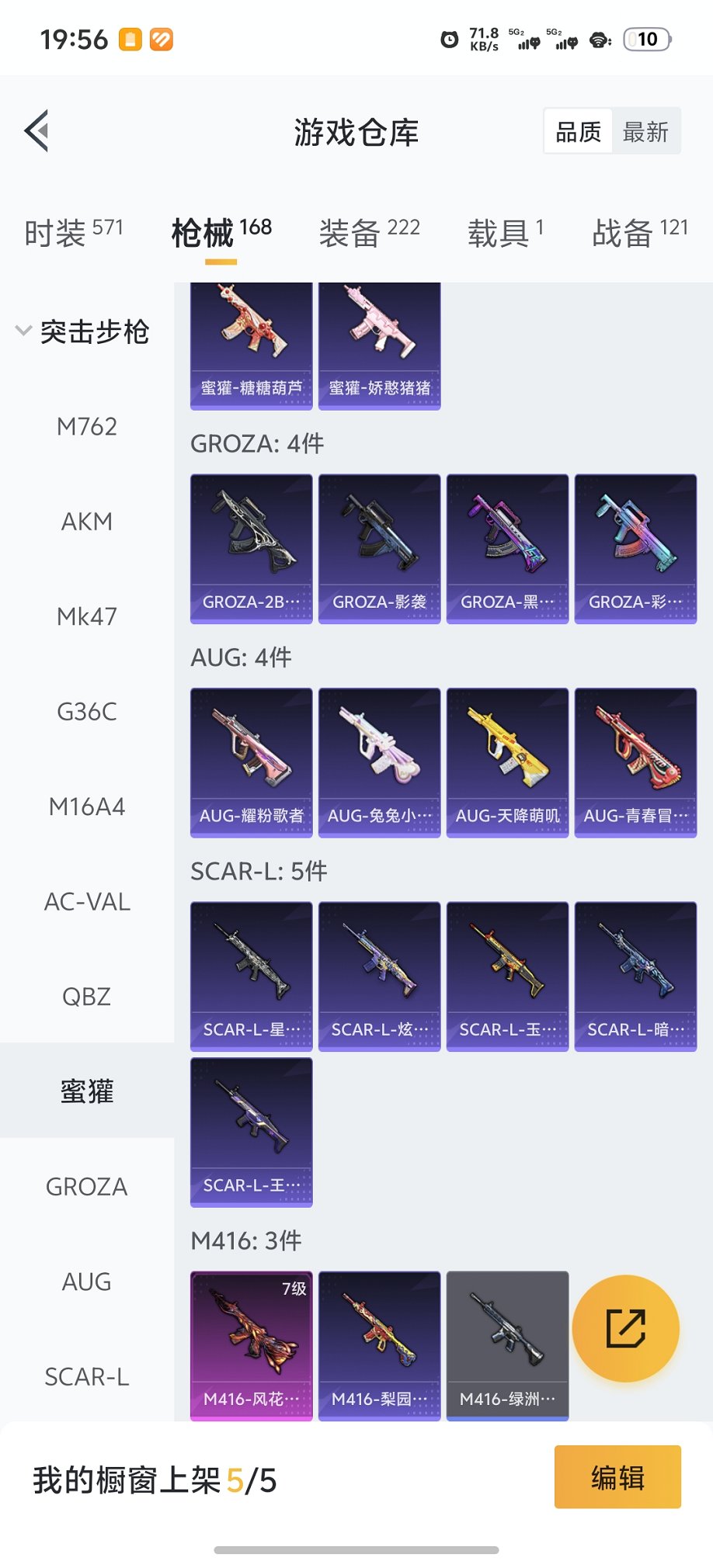Tap 编辑 to edit my showcase
The height and width of the screenshot is (1568, 713).
(617, 1476)
